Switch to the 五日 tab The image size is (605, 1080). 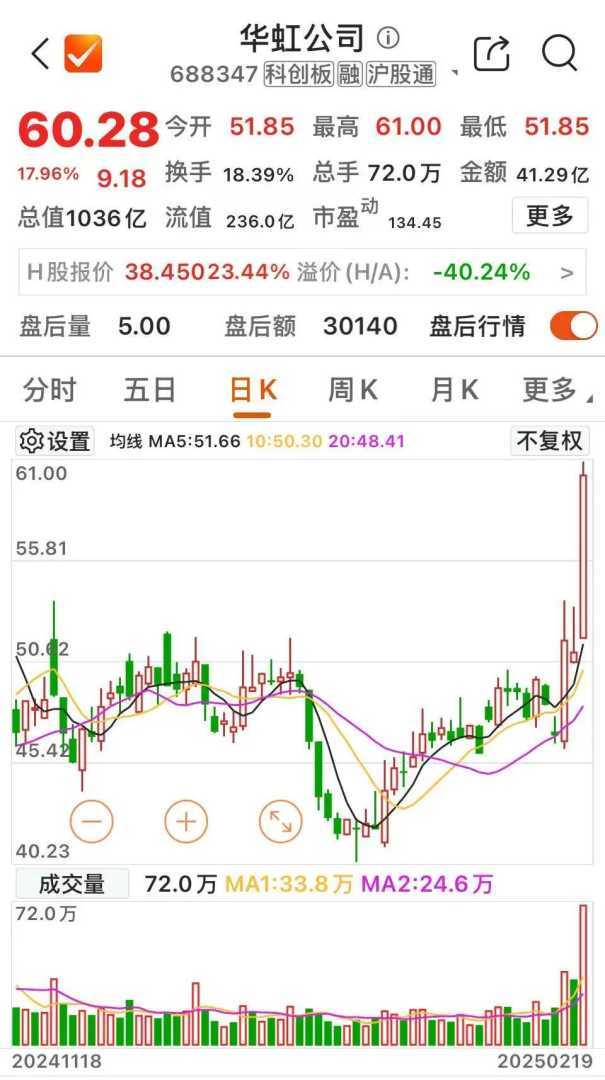click(x=150, y=390)
